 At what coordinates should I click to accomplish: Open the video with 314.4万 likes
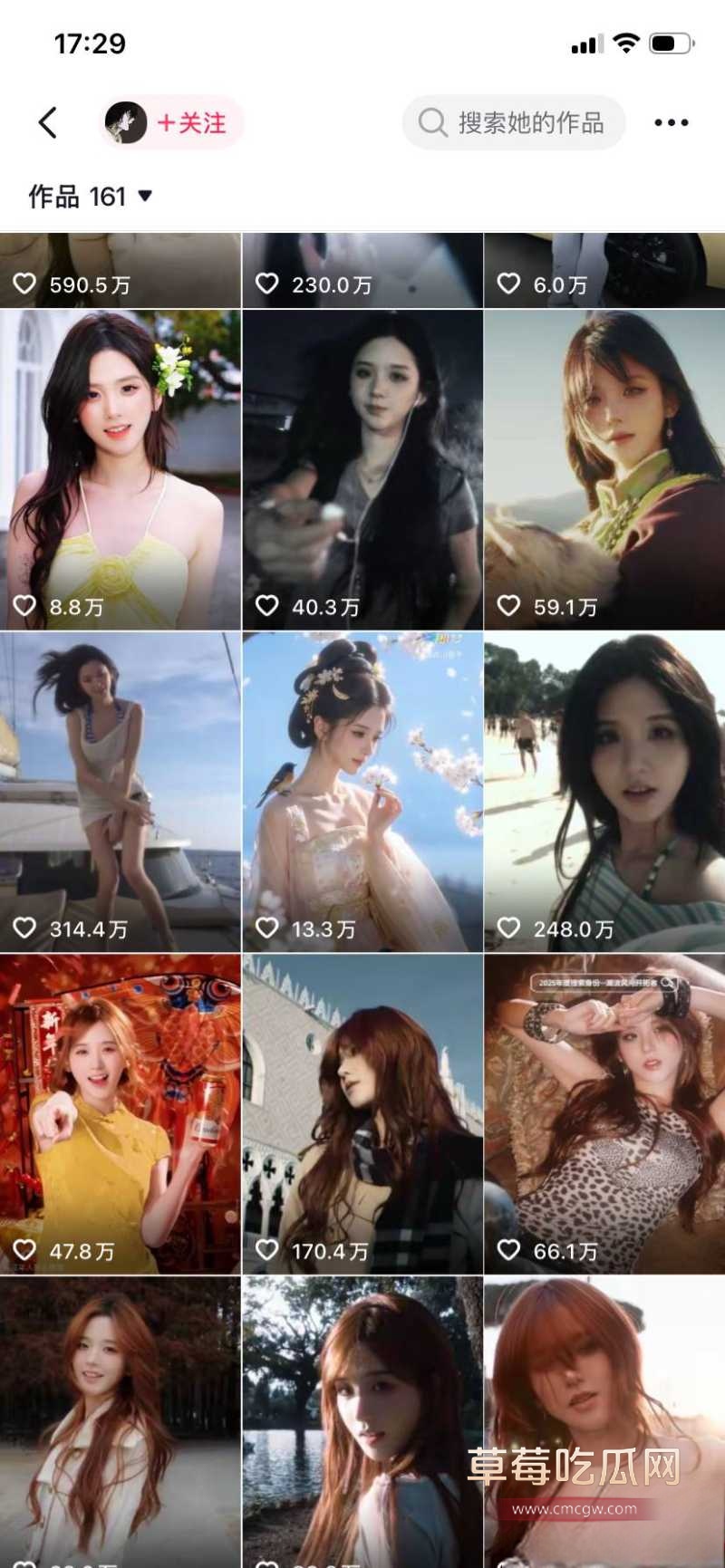tap(121, 792)
